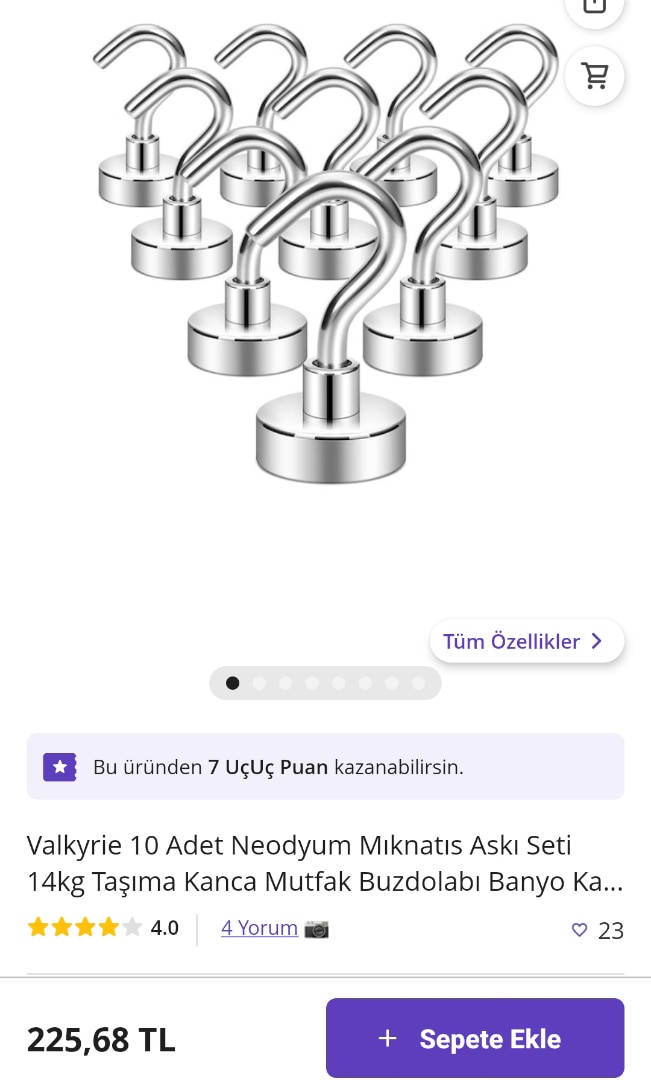Share this product
Viewport: 651px width, 1080px height.
(595, 8)
